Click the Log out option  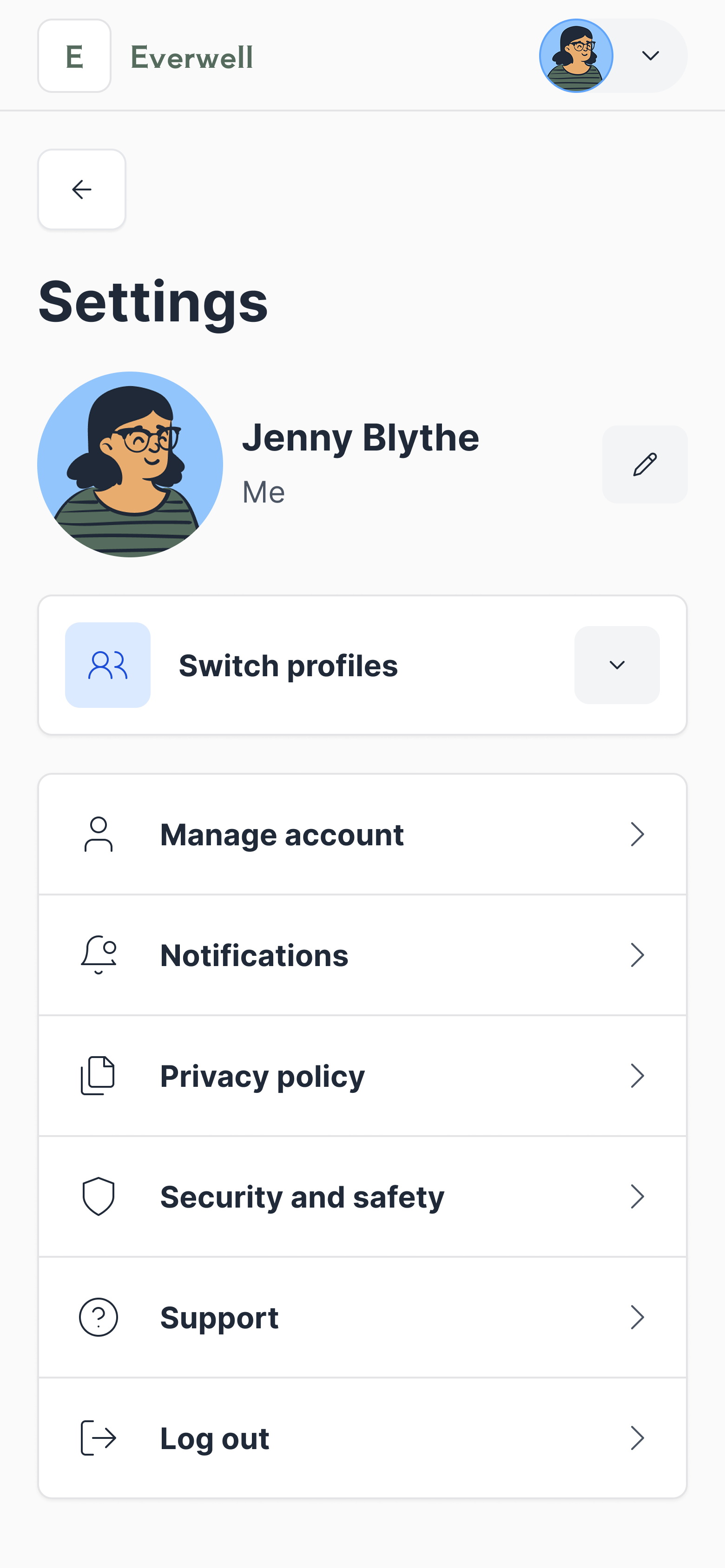362,1438
